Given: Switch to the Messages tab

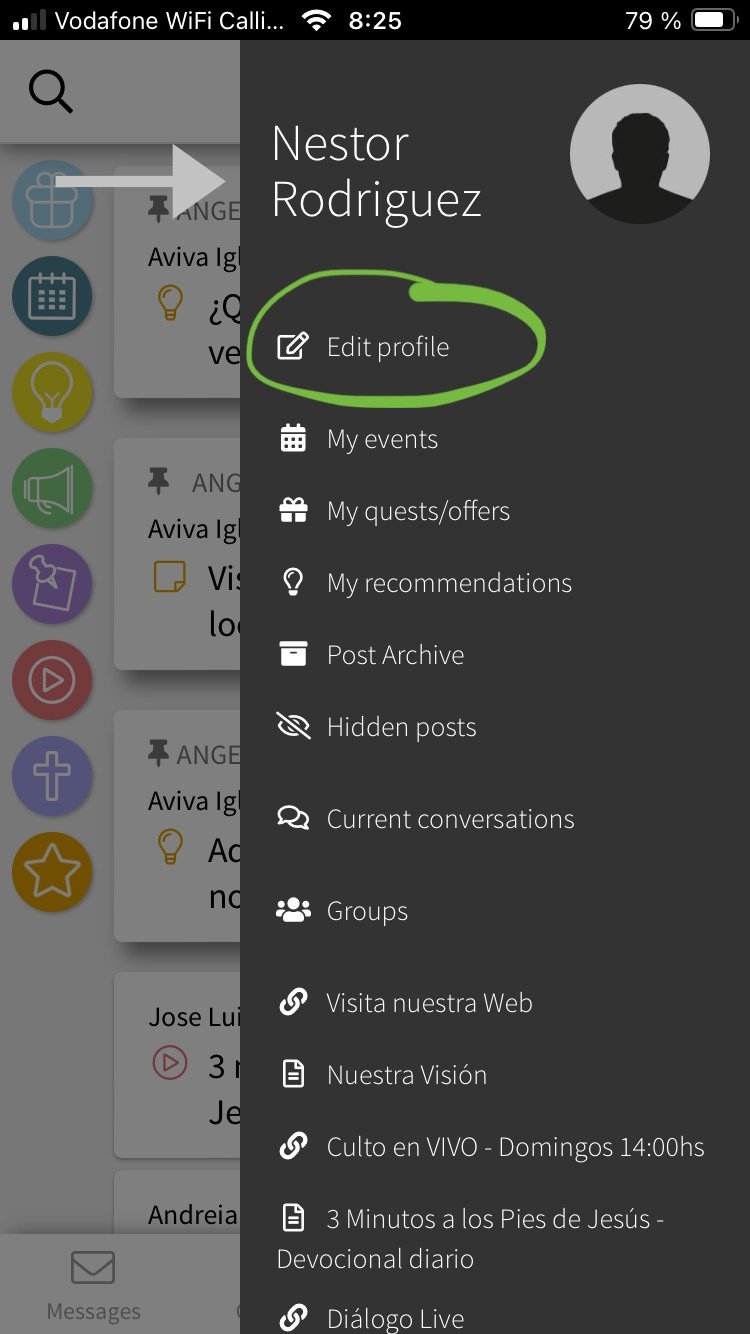Looking at the screenshot, I should click(93, 1285).
